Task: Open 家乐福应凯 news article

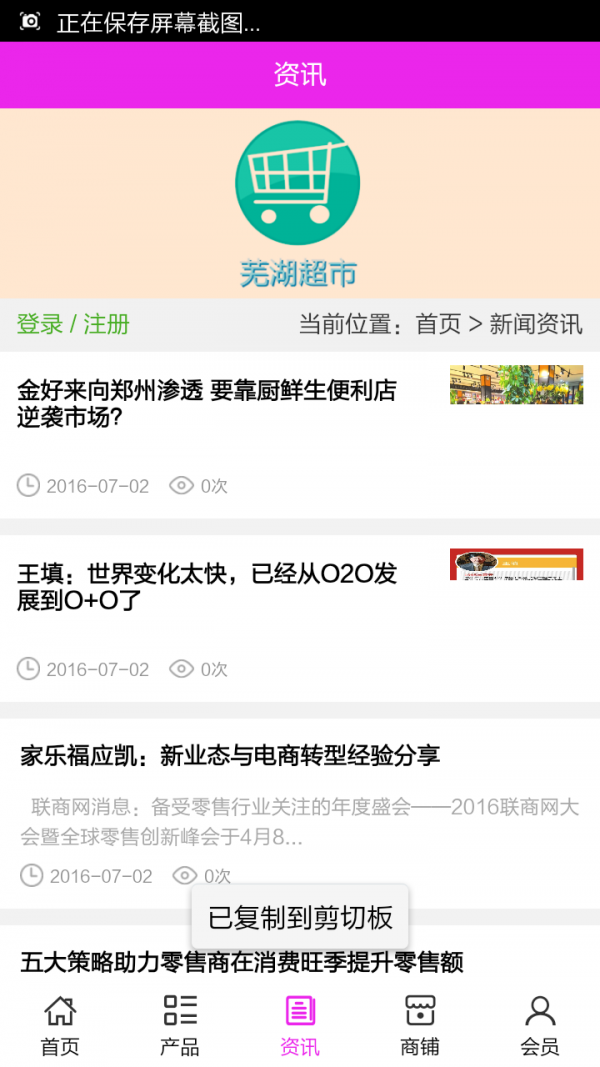Action: point(230,756)
